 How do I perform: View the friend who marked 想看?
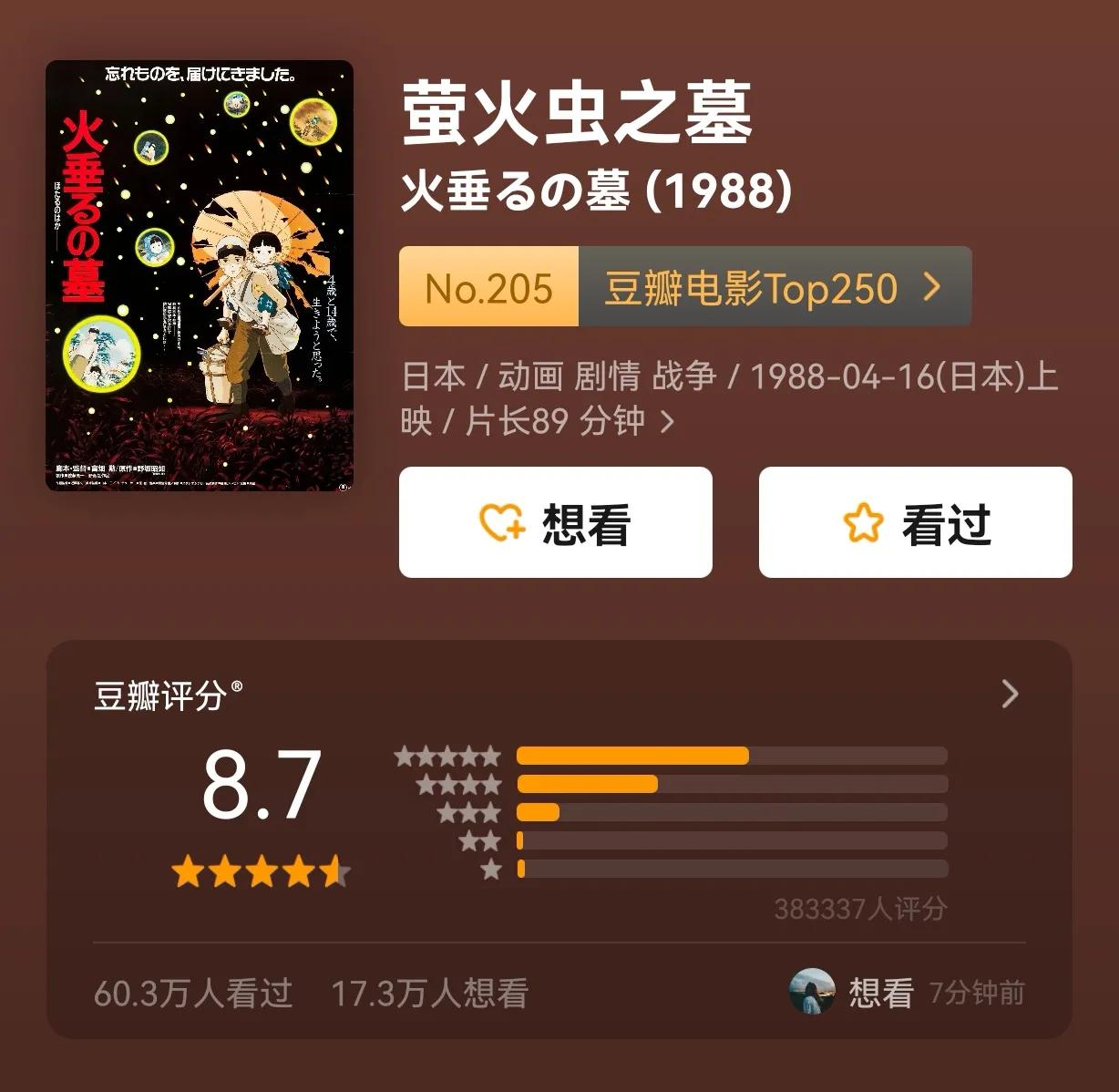(811, 992)
